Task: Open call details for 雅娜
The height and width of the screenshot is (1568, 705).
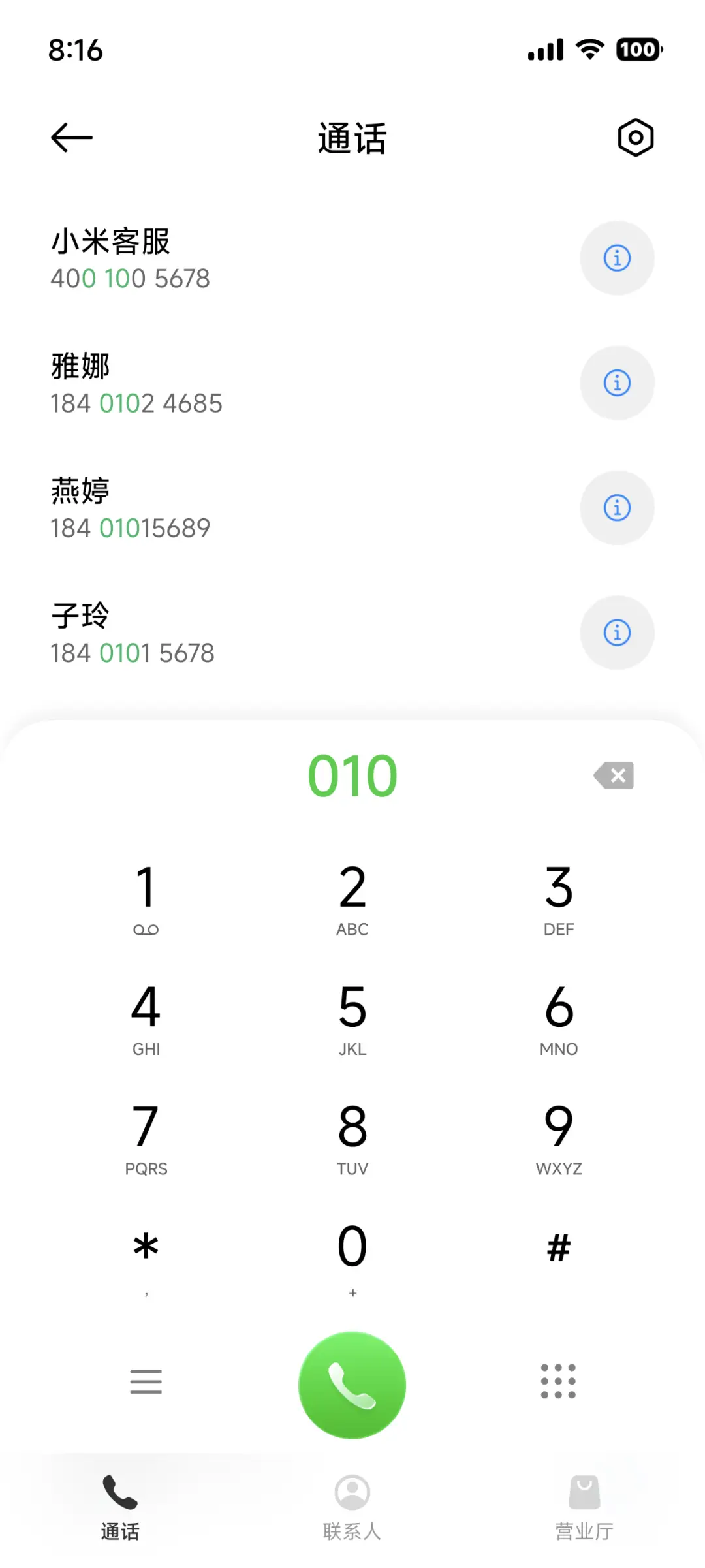Action: click(x=616, y=383)
